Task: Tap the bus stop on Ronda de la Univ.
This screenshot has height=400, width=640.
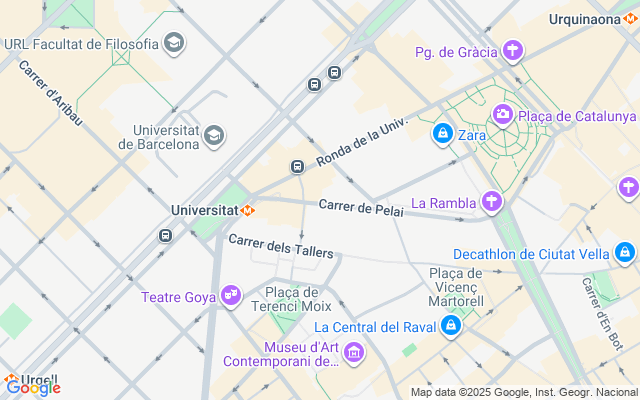Action: 297,166
